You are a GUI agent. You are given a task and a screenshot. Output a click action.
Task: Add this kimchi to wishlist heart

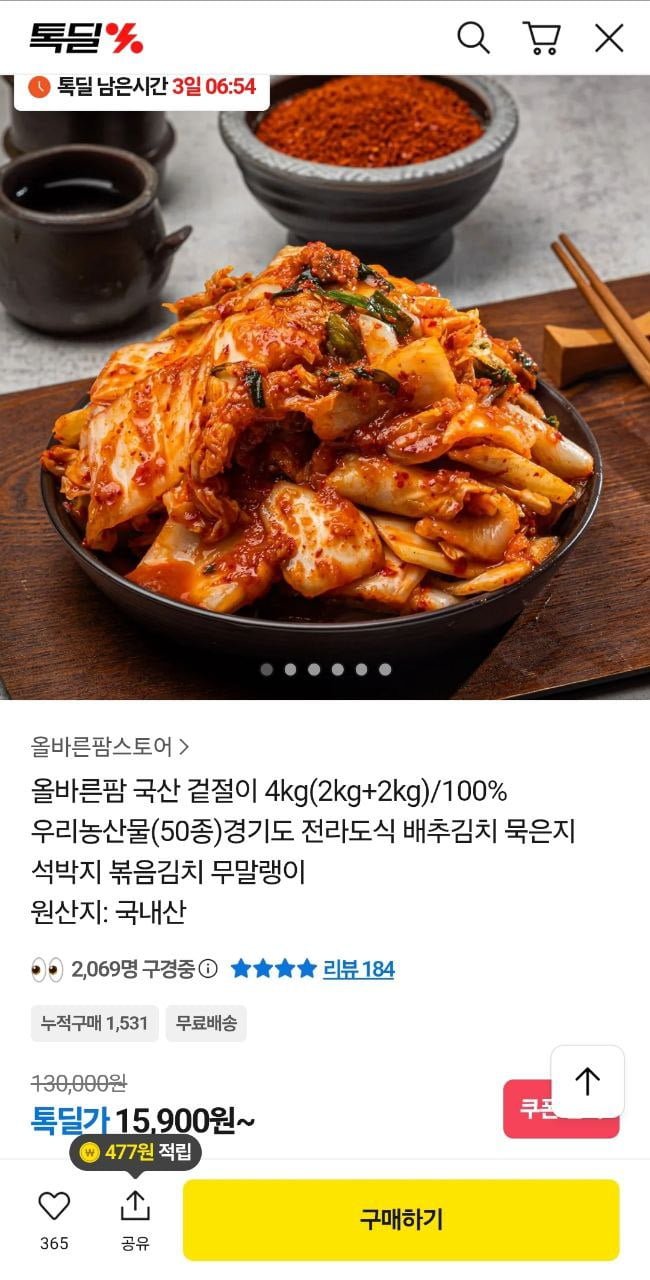[54, 1206]
